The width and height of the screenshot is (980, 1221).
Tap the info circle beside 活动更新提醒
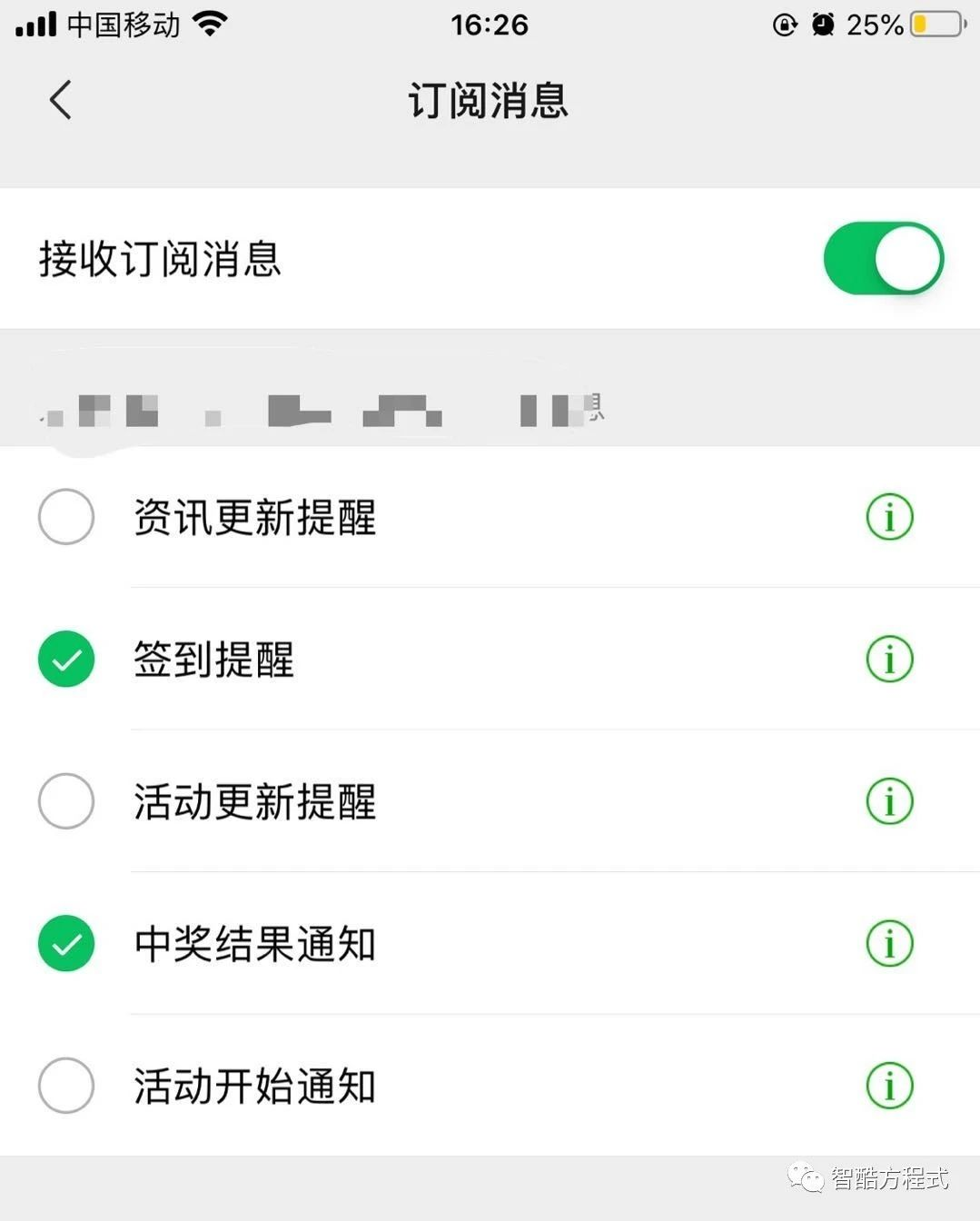pos(888,800)
